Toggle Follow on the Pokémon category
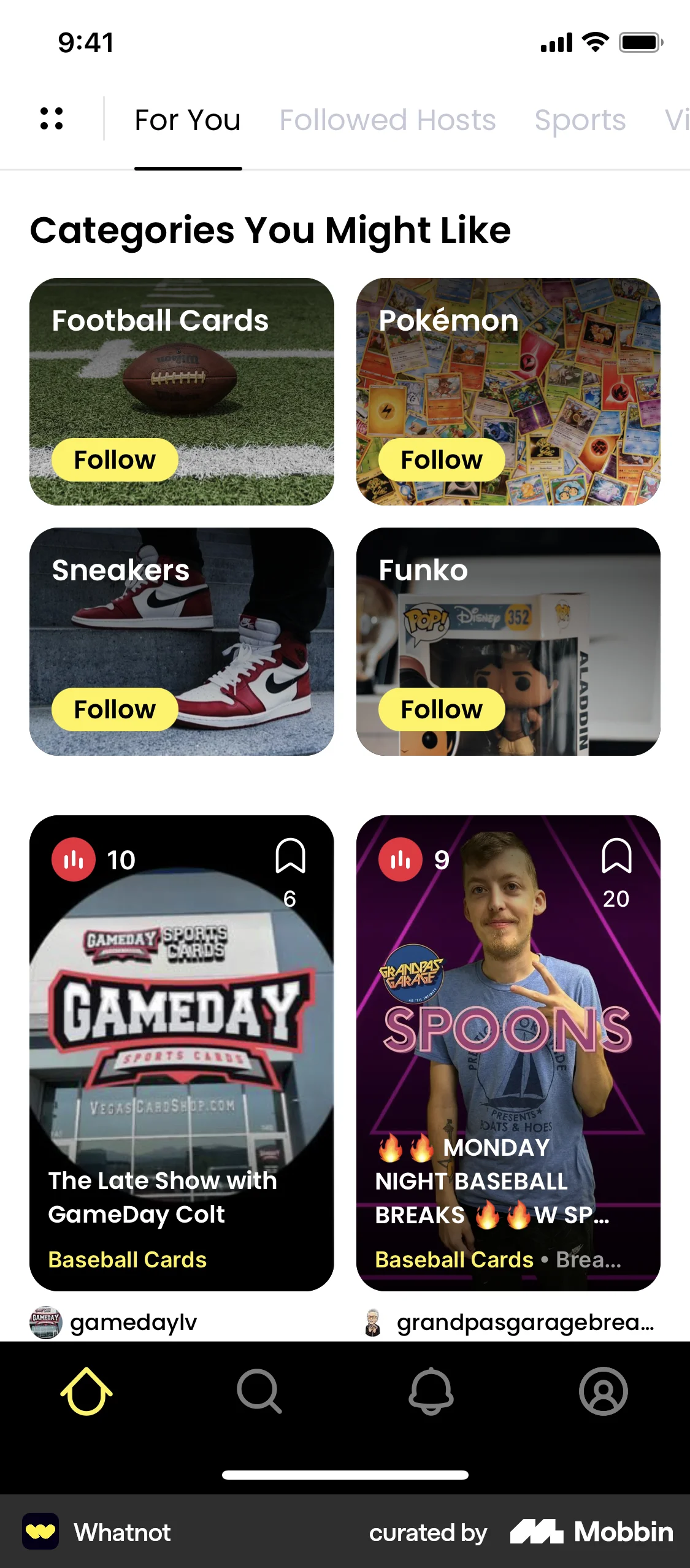This screenshot has height=1568, width=690. 440,459
